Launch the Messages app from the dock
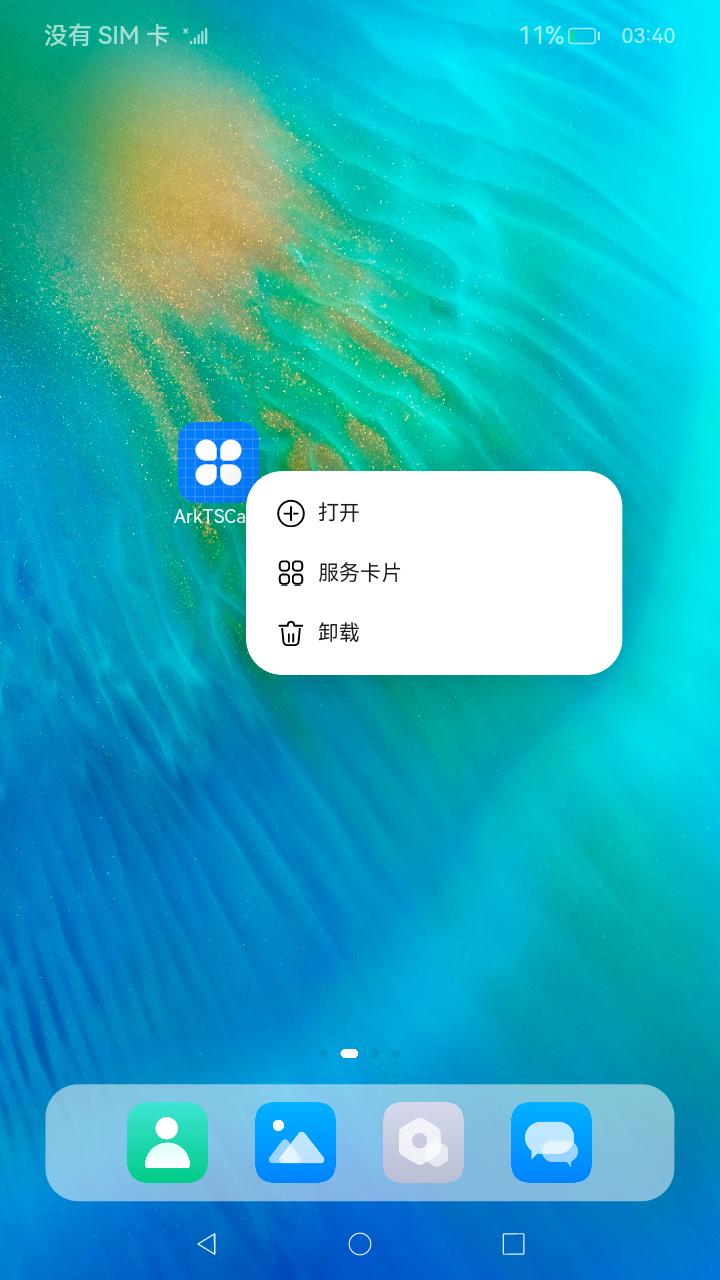This screenshot has width=720, height=1280. 551,1142
